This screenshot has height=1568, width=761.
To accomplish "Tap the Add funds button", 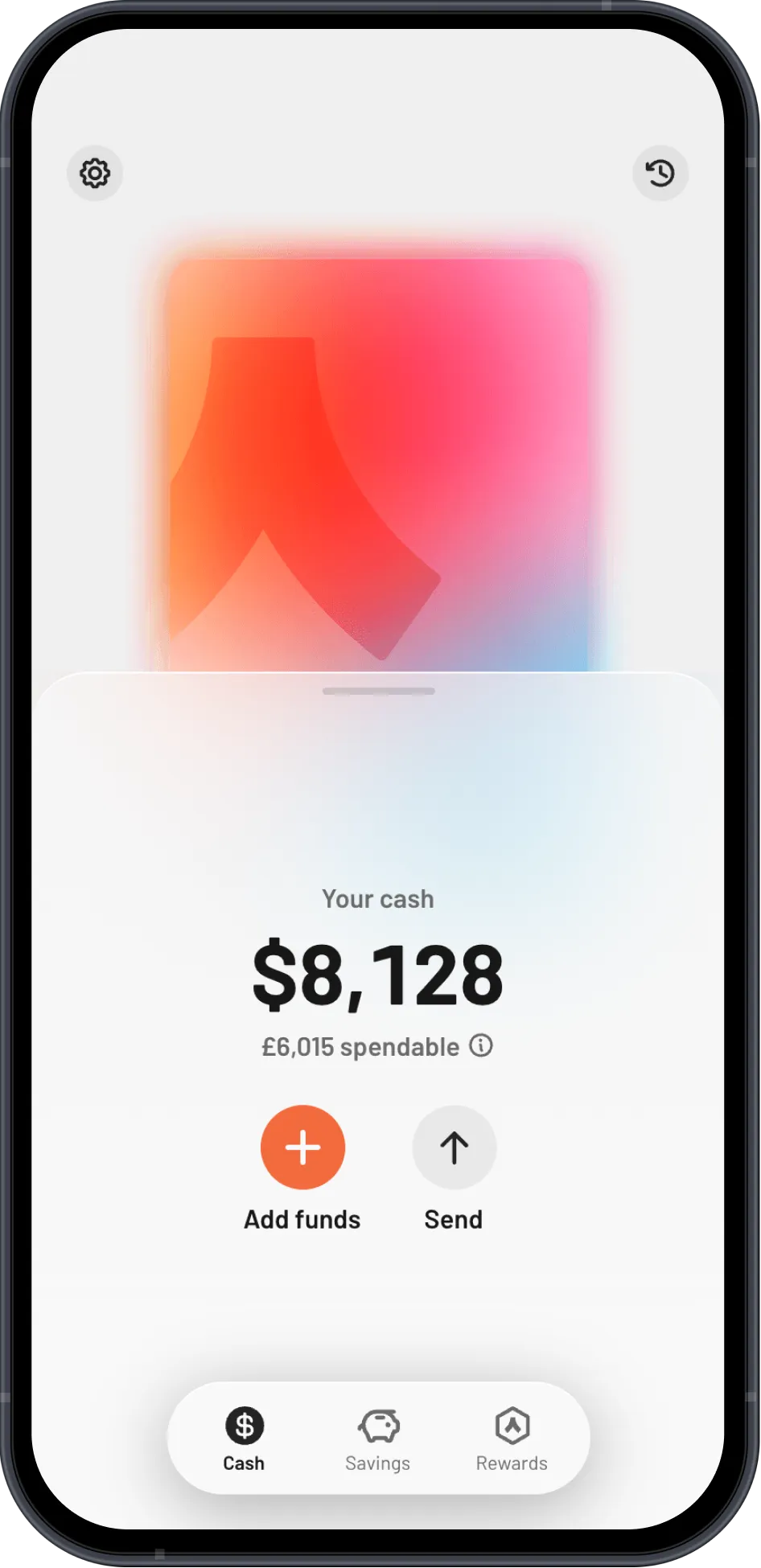I will click(302, 1147).
